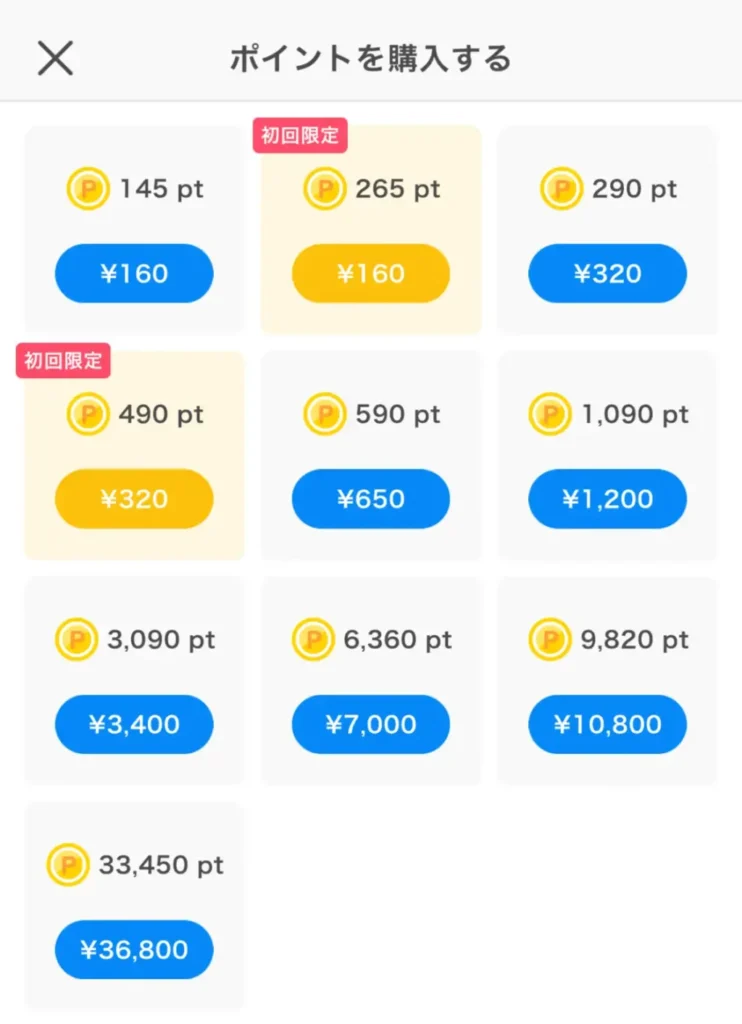Image resolution: width=742 pixels, height=1024 pixels.
Task: Purchase 145 pt with the ¥160 button
Action: coord(134,273)
